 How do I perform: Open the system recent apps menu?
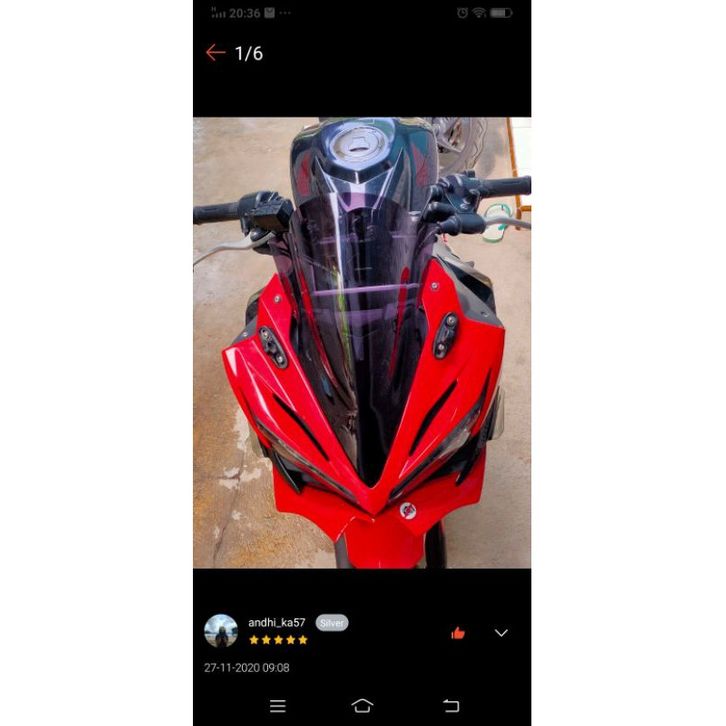pyautogui.click(x=278, y=706)
